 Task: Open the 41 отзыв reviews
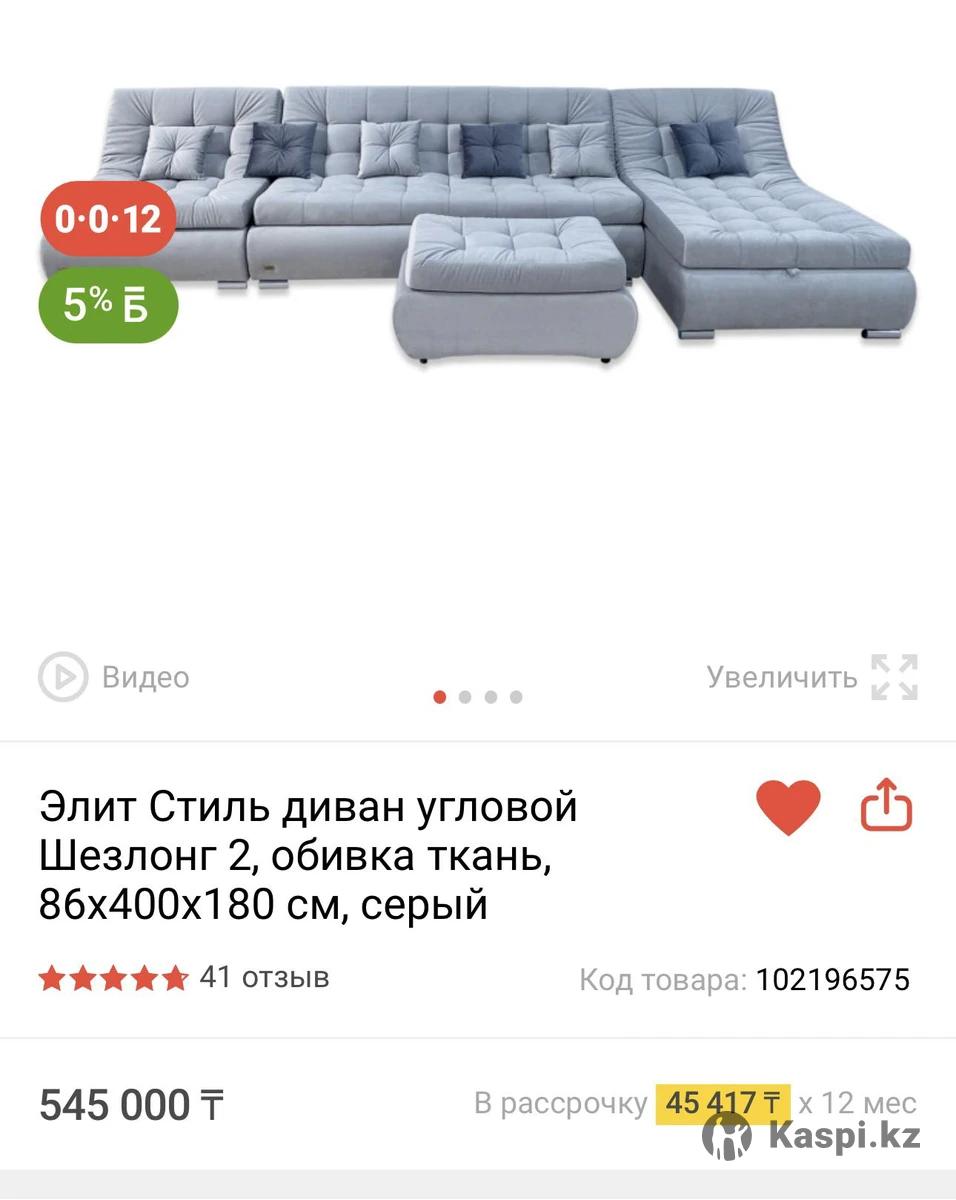[264, 977]
